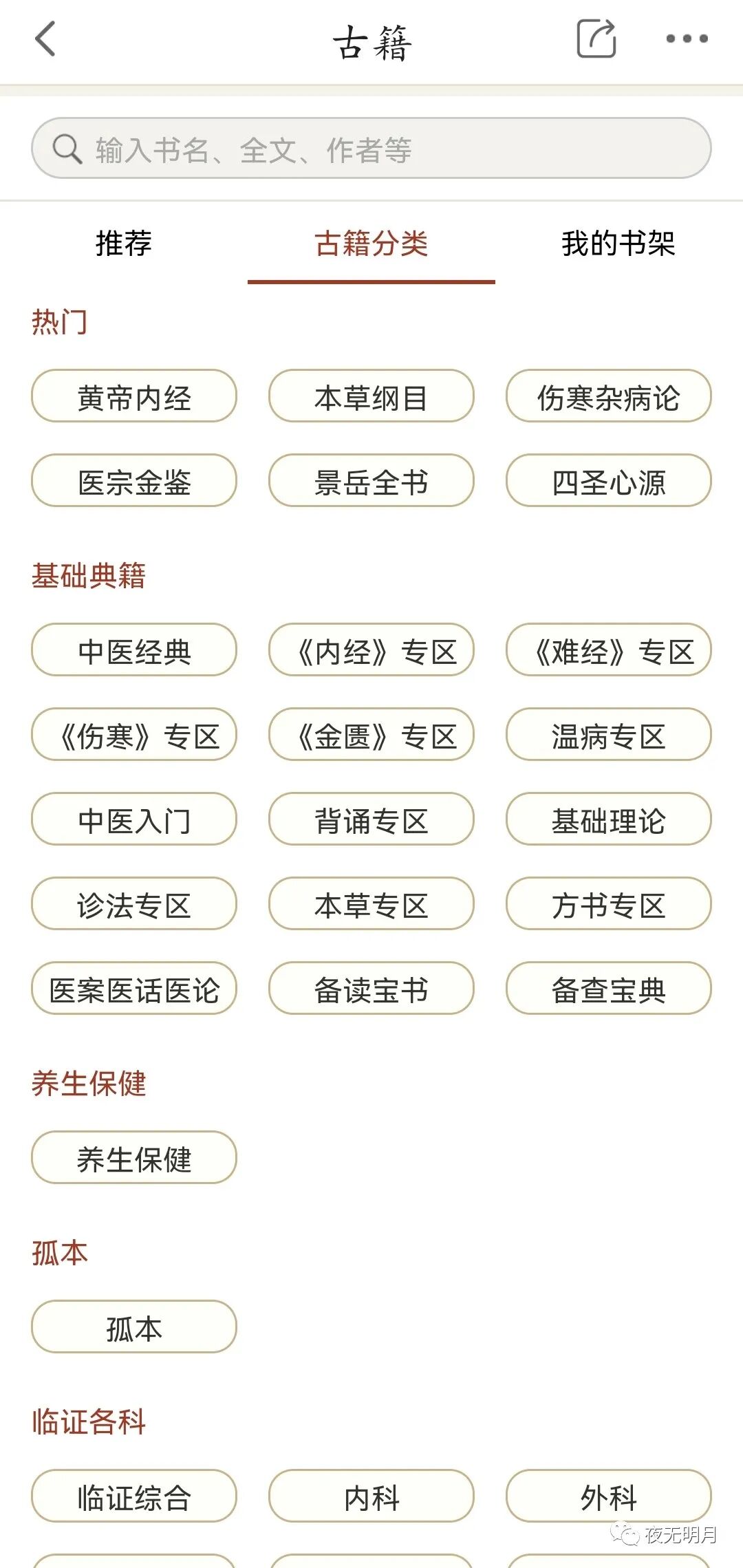743x1568 pixels.
Task: Choose the 方书专区 category
Action: click(609, 904)
